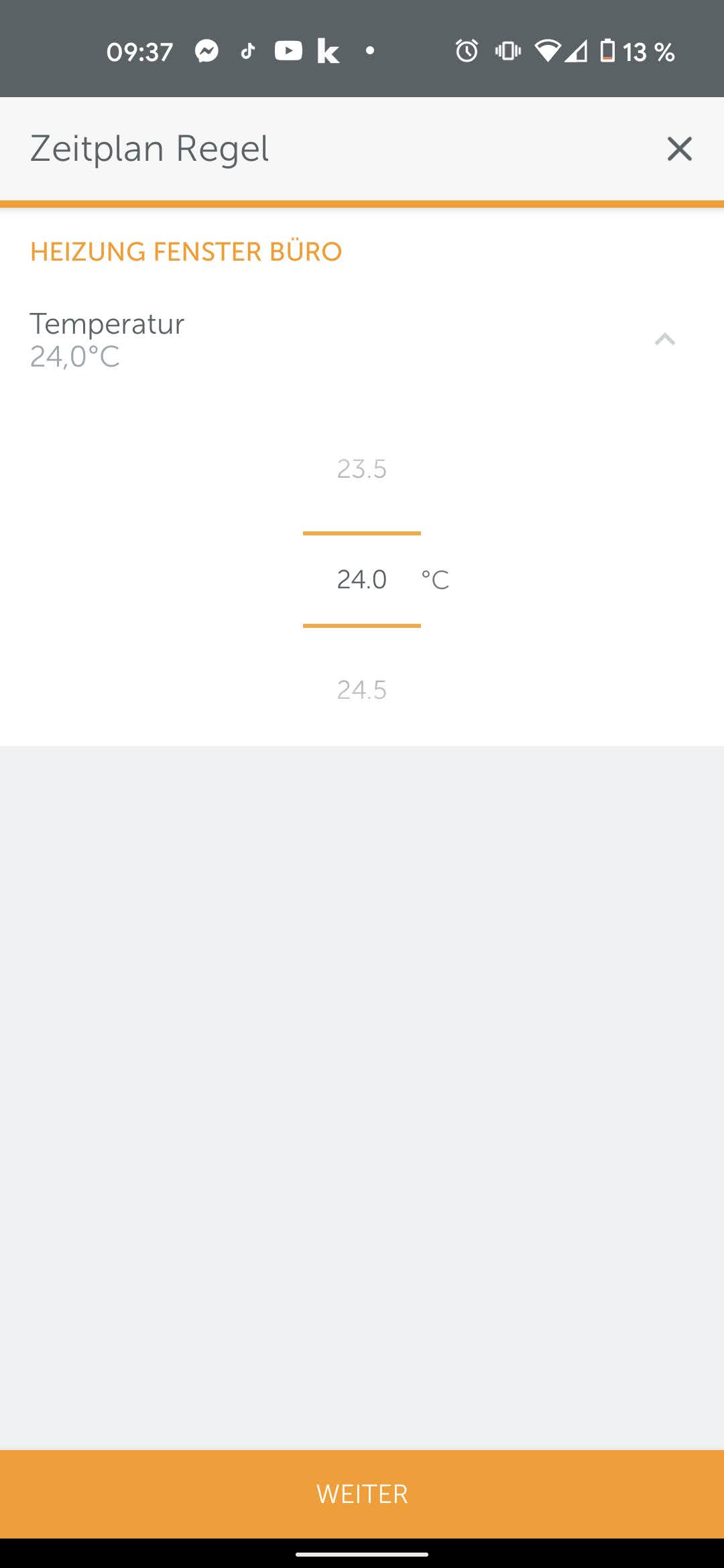Collapse the Temperatur section
This screenshot has width=724, height=1568.
pos(664,340)
